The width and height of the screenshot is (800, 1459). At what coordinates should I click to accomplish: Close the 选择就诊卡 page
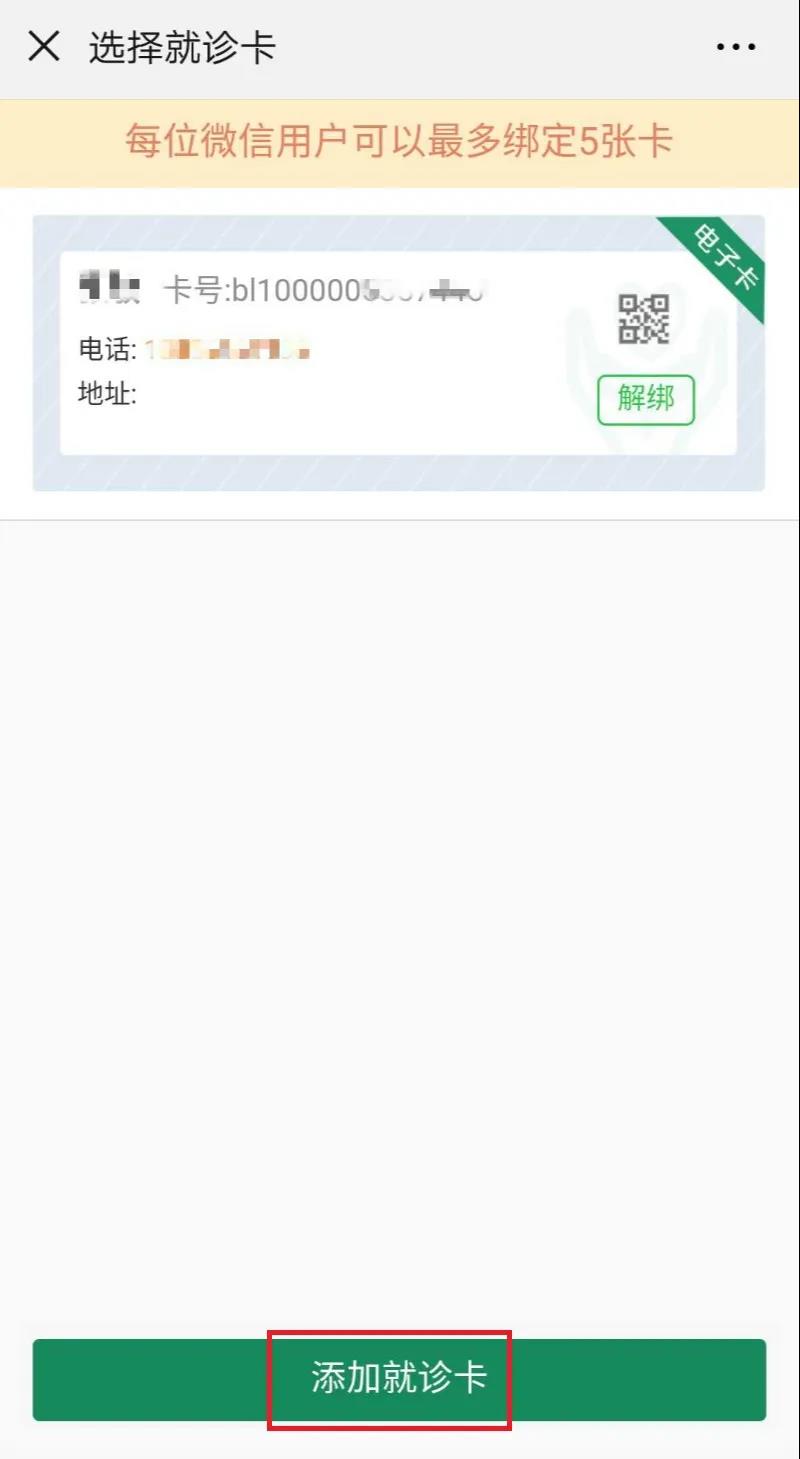pos(44,47)
